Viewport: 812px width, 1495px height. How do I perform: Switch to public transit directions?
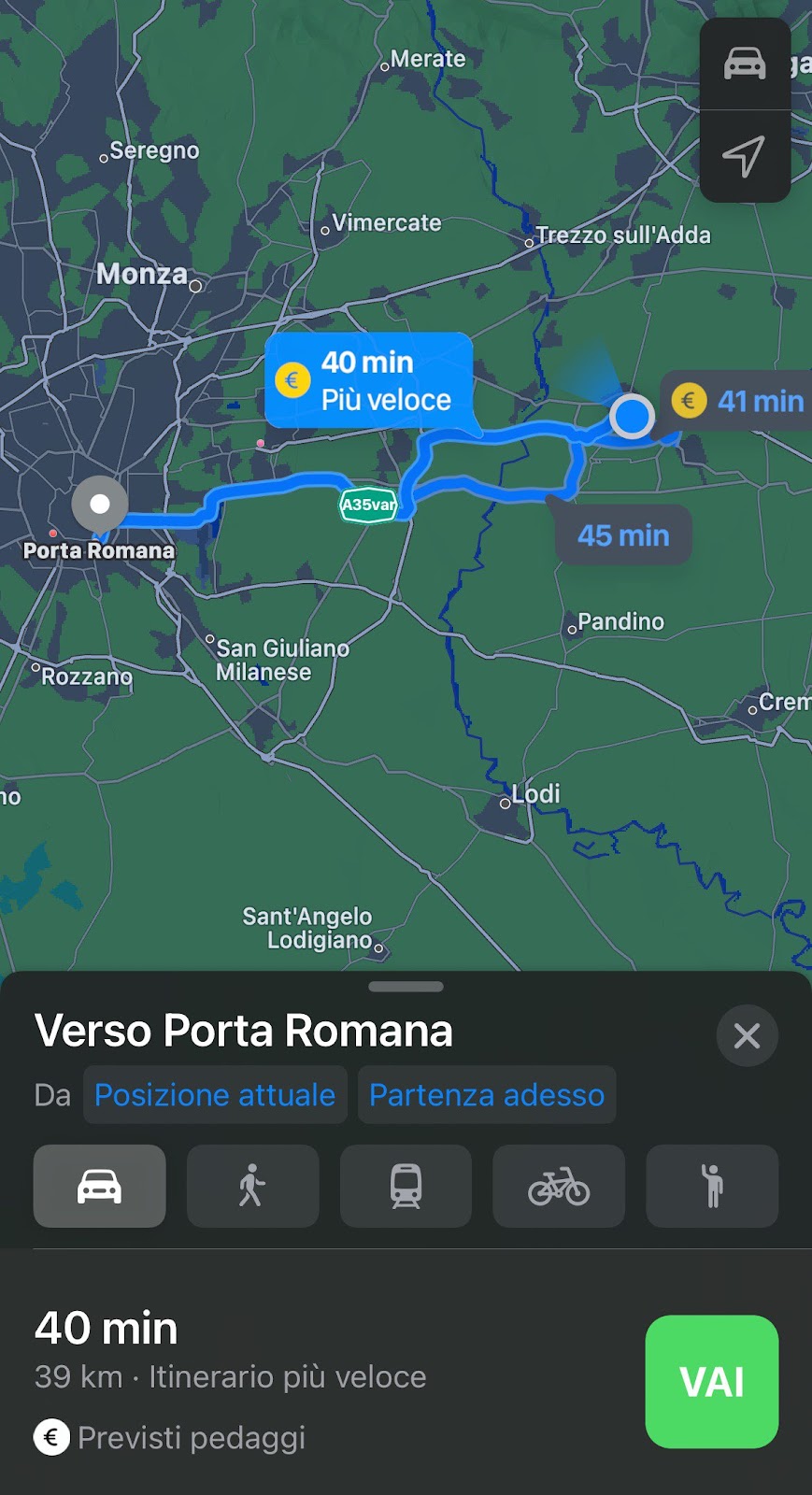pos(406,1187)
